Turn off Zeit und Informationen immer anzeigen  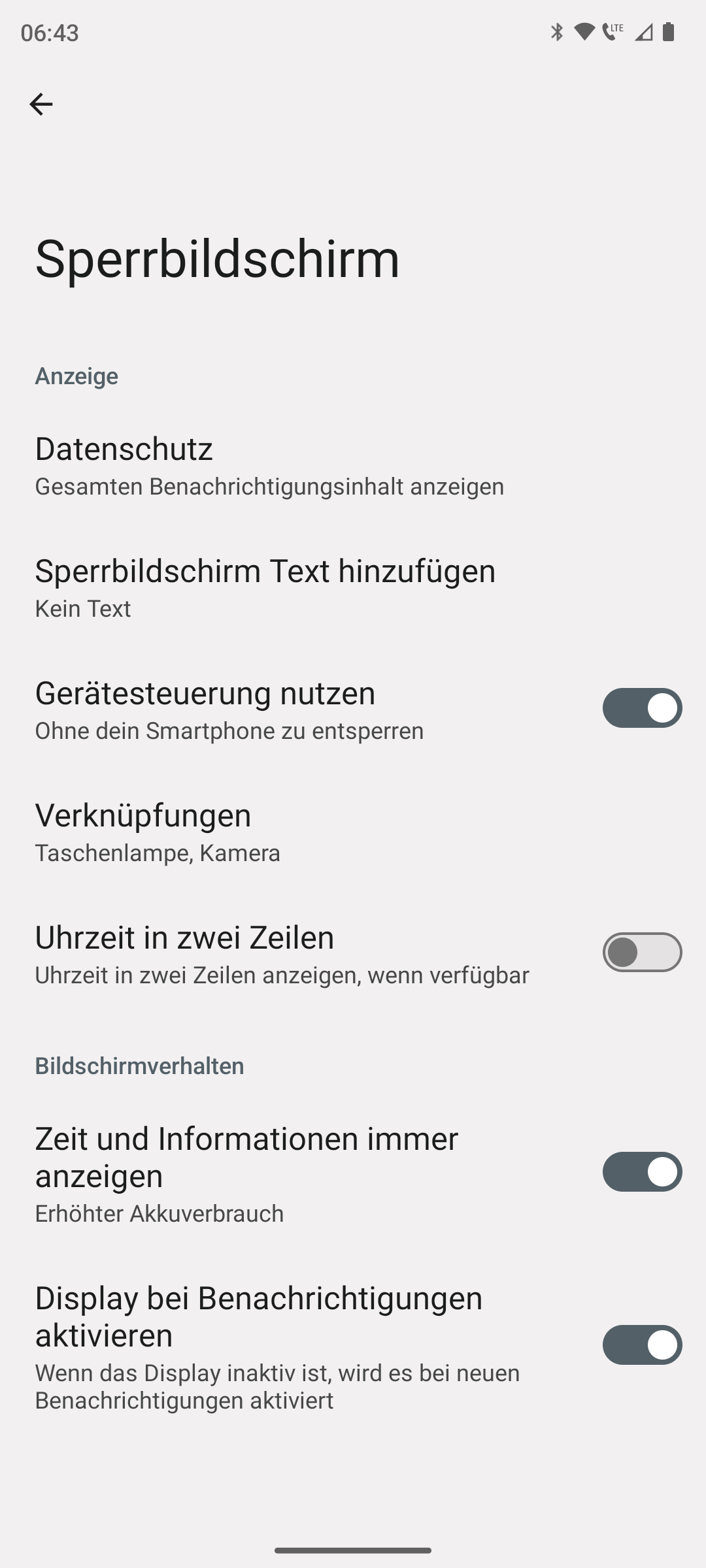(x=642, y=1172)
